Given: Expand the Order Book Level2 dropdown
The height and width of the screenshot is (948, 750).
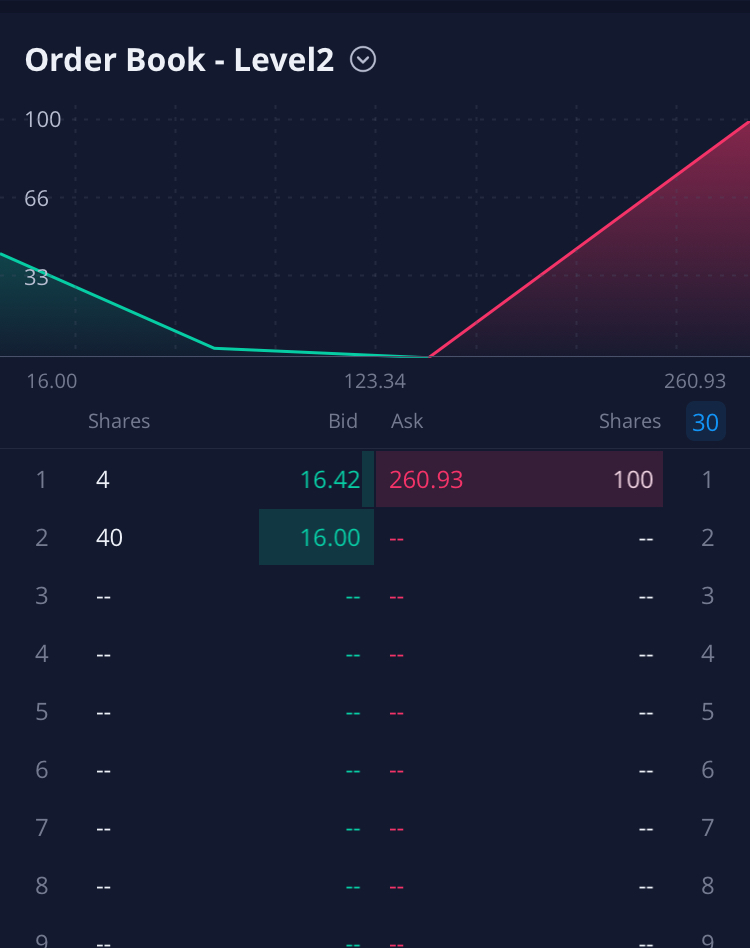Looking at the screenshot, I should [x=363, y=61].
